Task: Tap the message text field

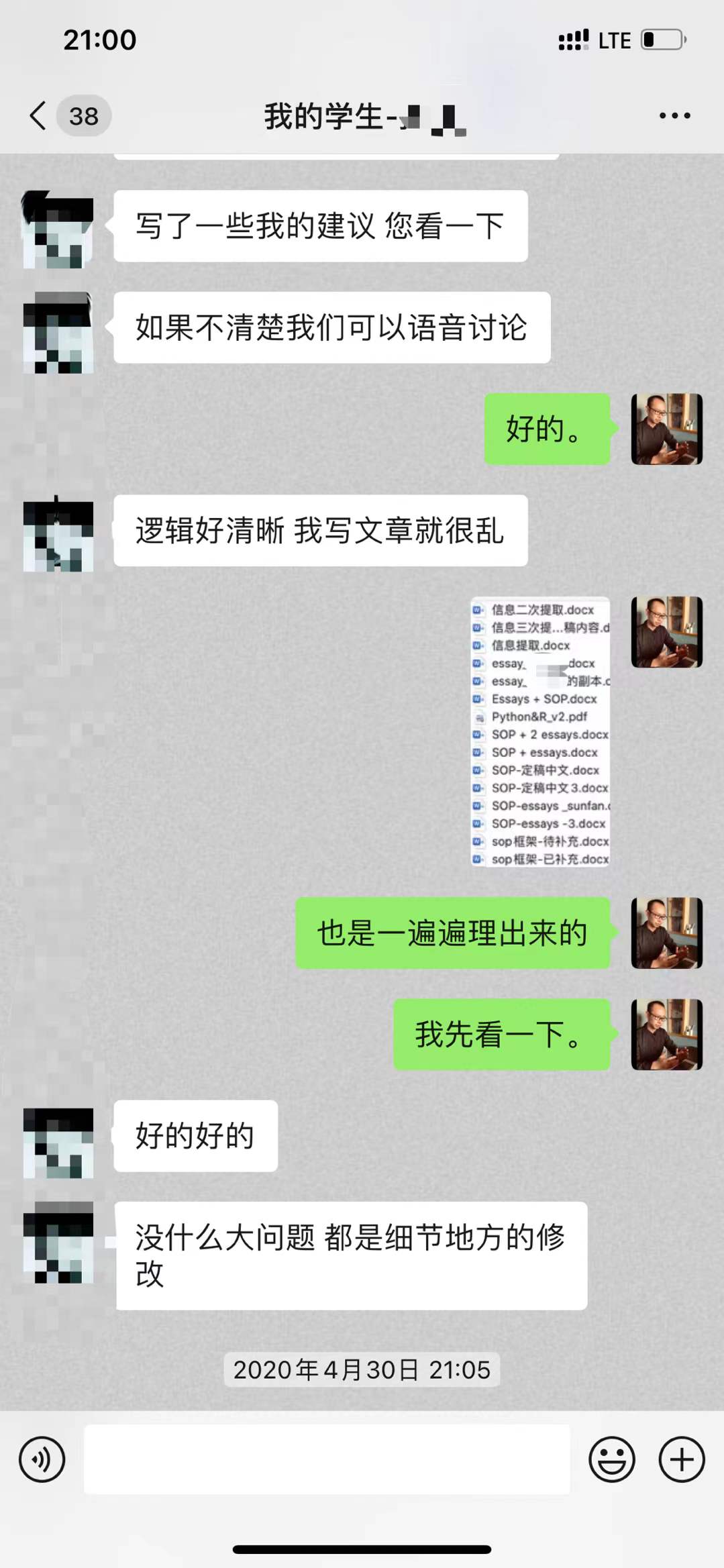Action: (x=327, y=1459)
